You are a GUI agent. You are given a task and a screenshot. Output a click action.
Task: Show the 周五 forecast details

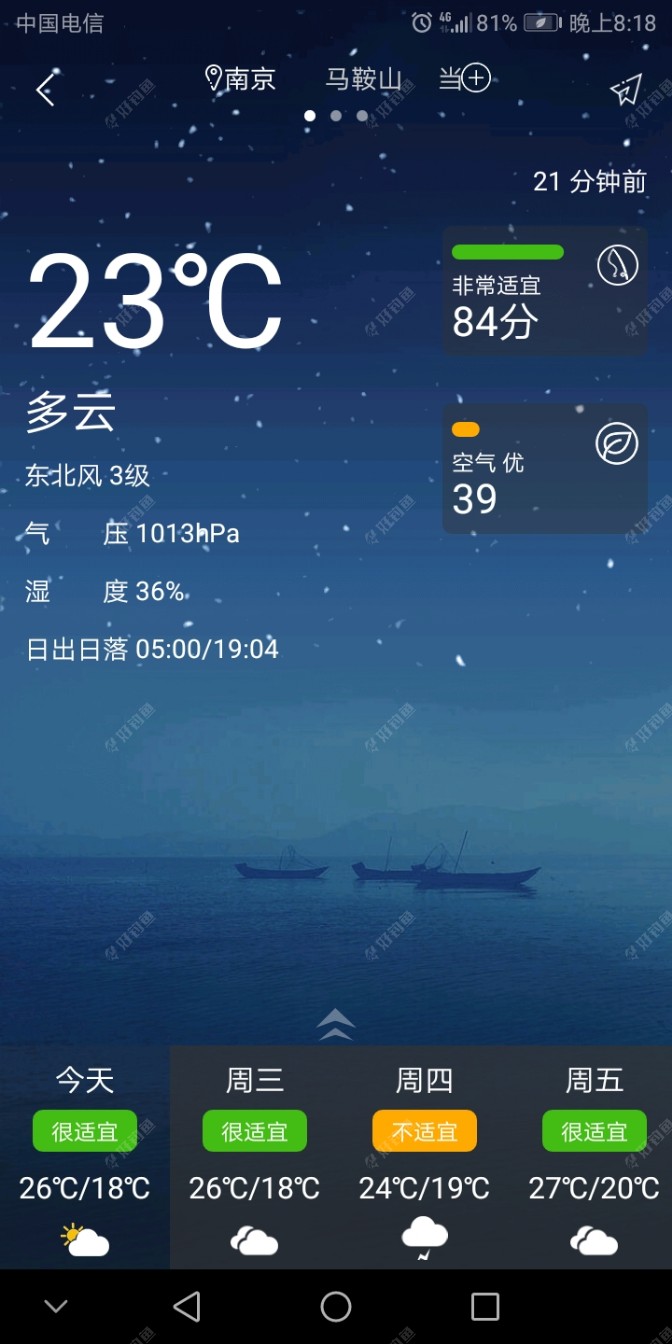[x=595, y=1157]
